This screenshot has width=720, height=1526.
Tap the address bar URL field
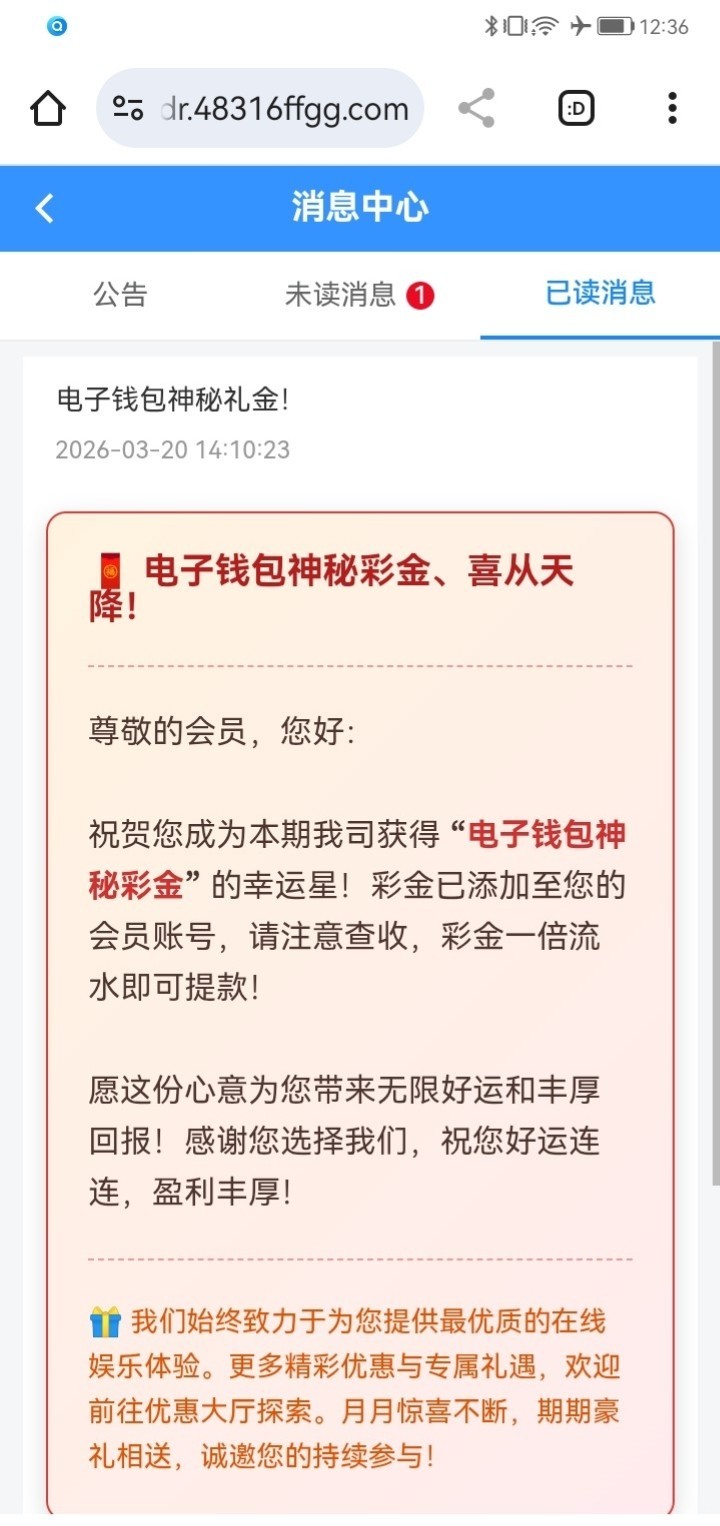click(x=285, y=108)
